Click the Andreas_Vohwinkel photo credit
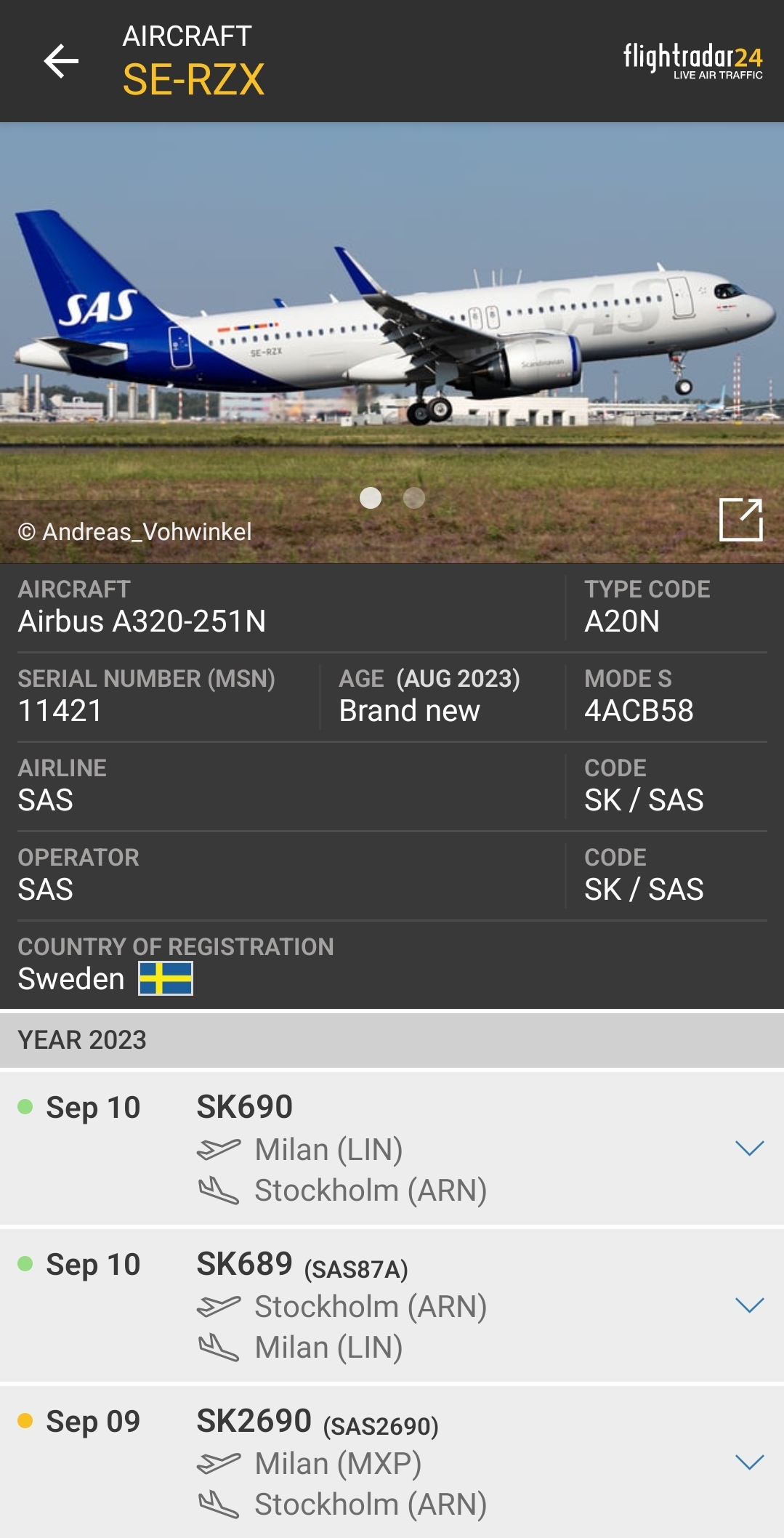This screenshot has width=784, height=1538. tap(134, 532)
